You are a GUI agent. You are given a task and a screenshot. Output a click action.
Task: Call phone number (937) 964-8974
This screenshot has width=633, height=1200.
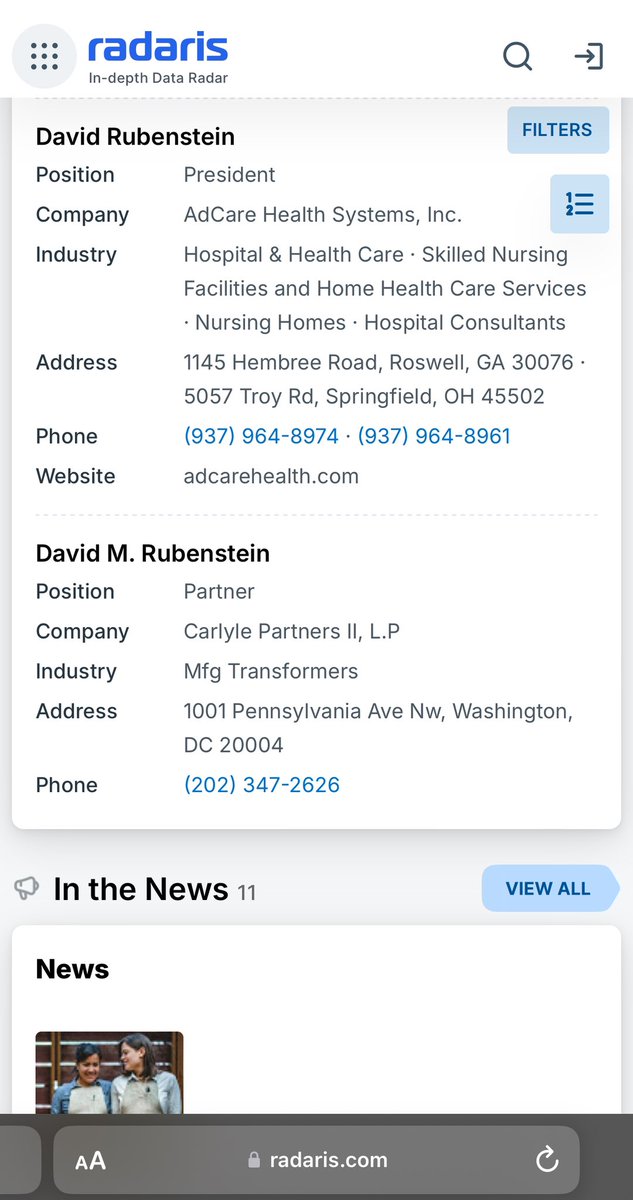[x=261, y=436]
